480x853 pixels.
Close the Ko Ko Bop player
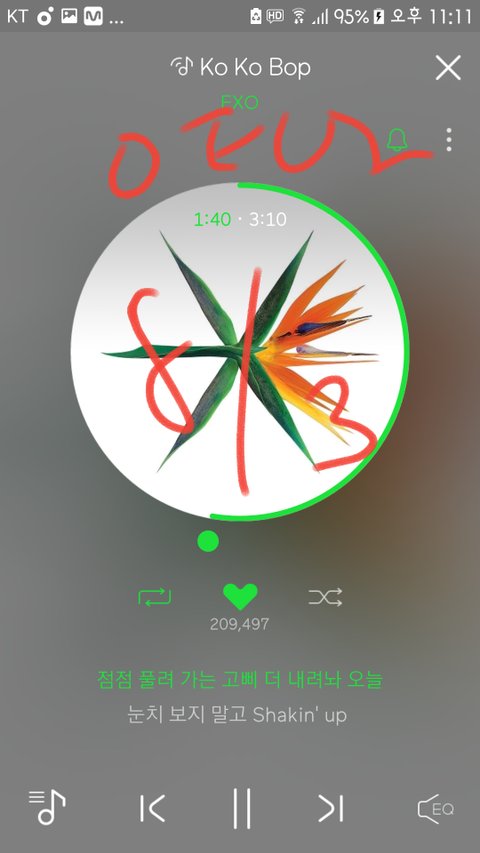click(448, 68)
